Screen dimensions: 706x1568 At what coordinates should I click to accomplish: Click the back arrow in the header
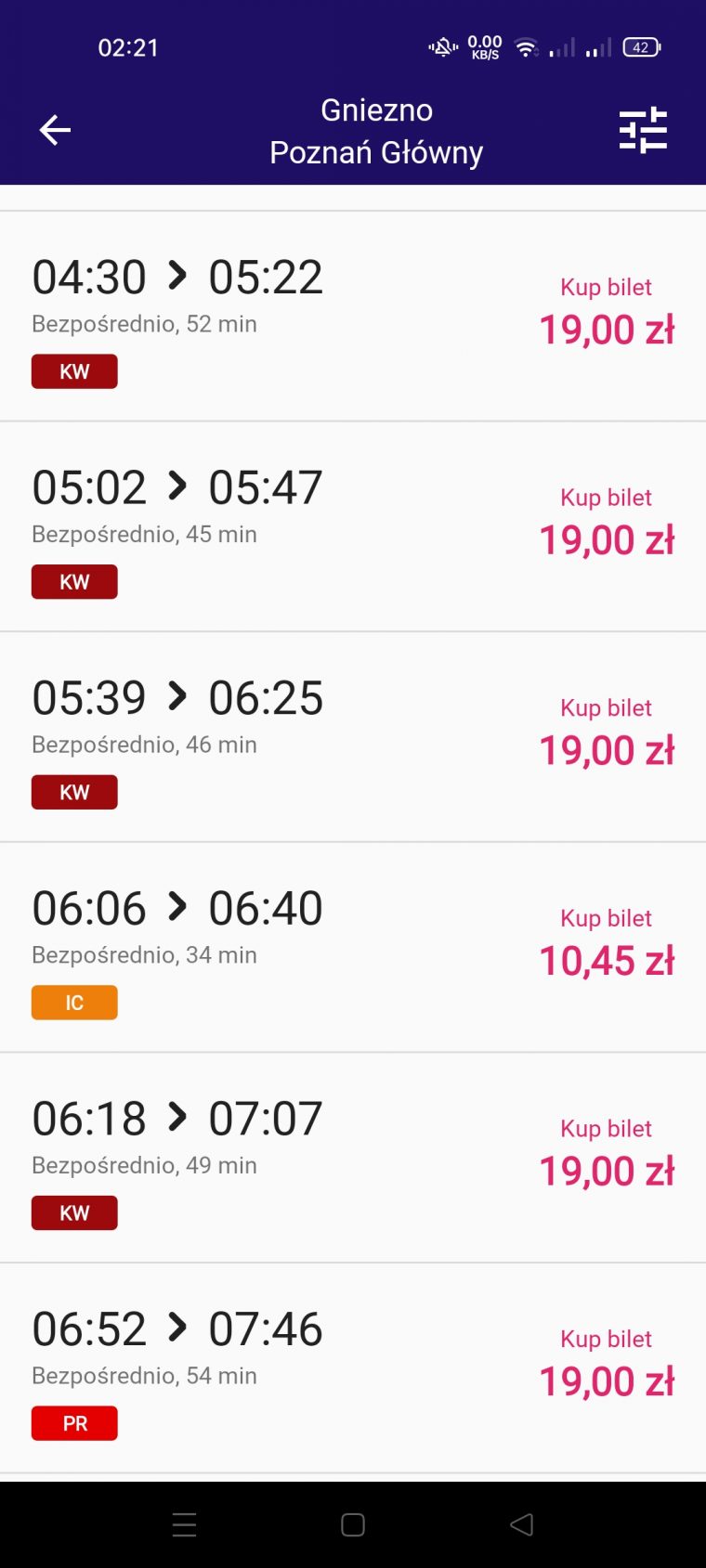tap(55, 130)
